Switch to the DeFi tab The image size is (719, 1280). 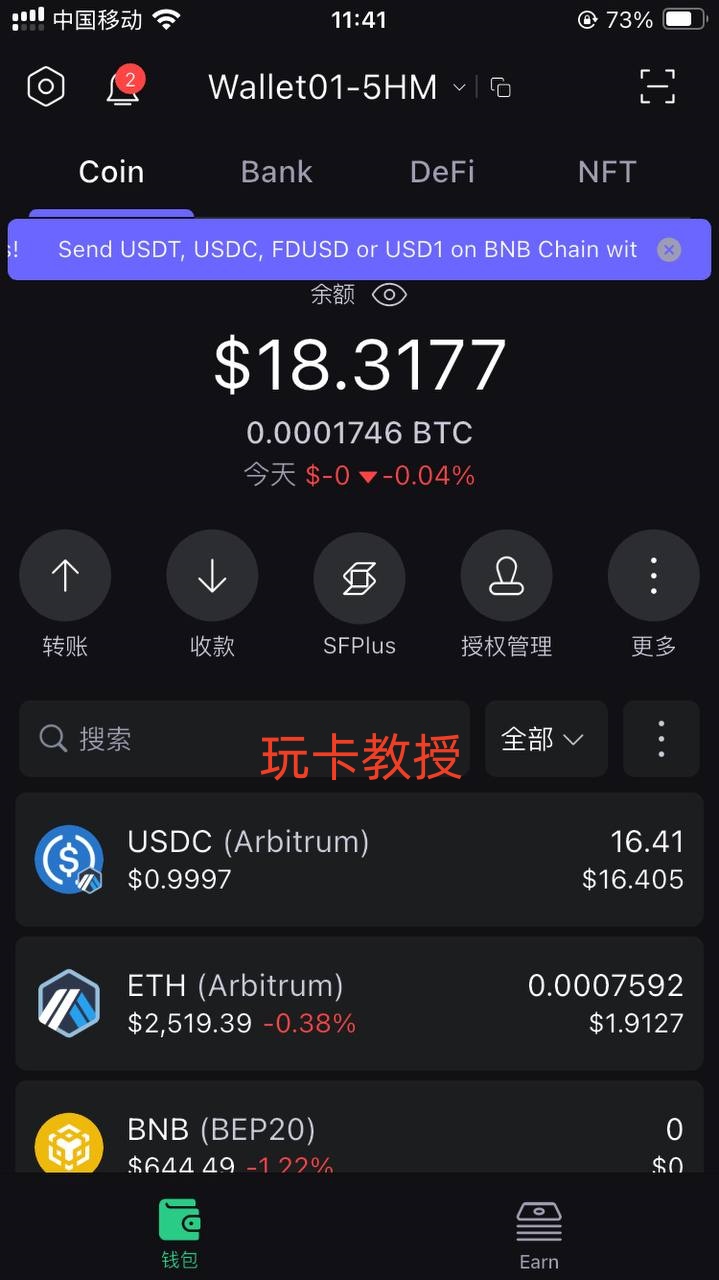(x=442, y=172)
